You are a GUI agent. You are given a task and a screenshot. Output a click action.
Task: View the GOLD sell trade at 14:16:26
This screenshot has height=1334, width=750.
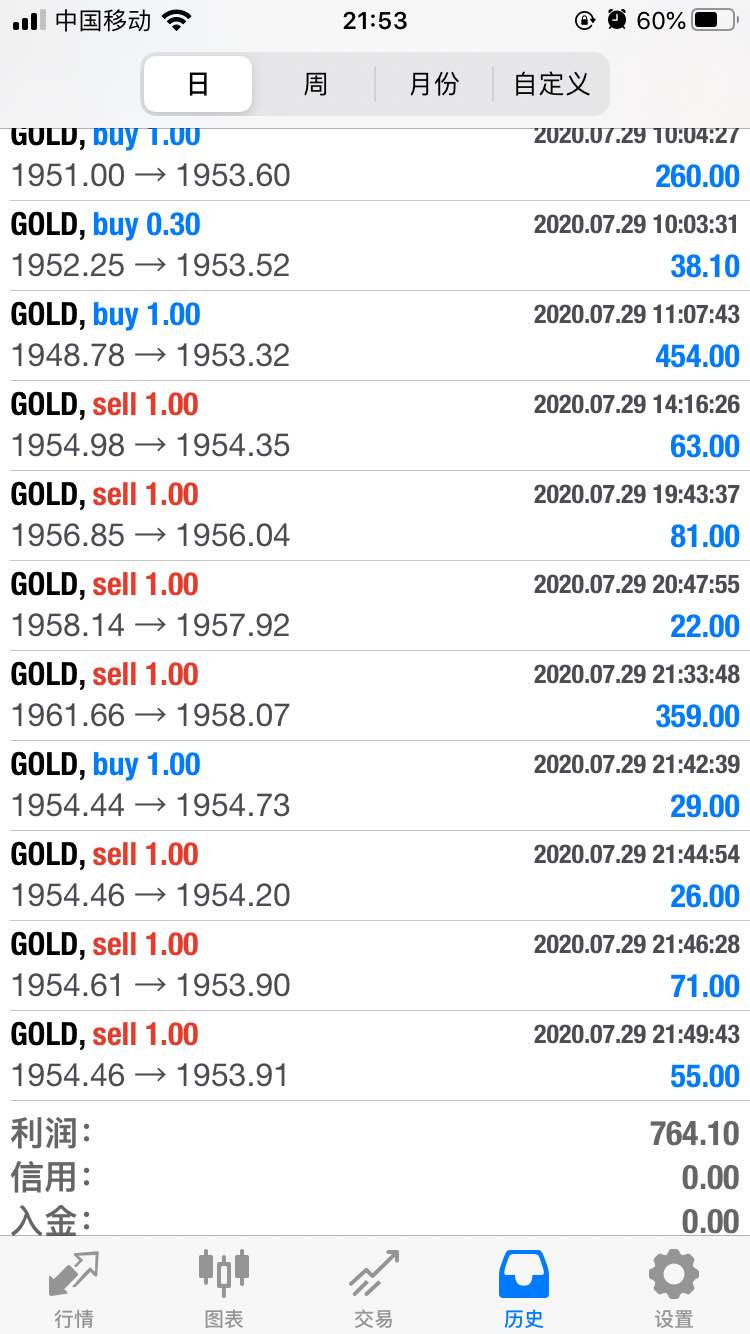pyautogui.click(x=375, y=425)
